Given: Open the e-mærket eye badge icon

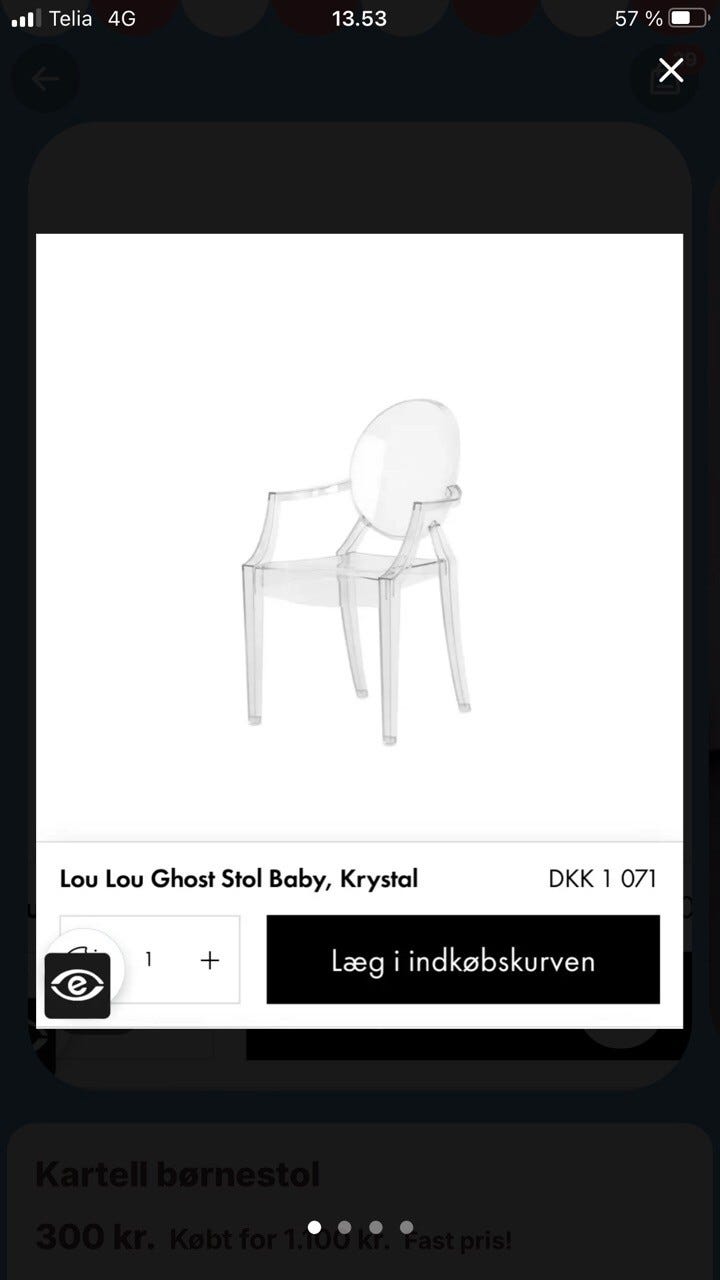Looking at the screenshot, I should coord(78,985).
